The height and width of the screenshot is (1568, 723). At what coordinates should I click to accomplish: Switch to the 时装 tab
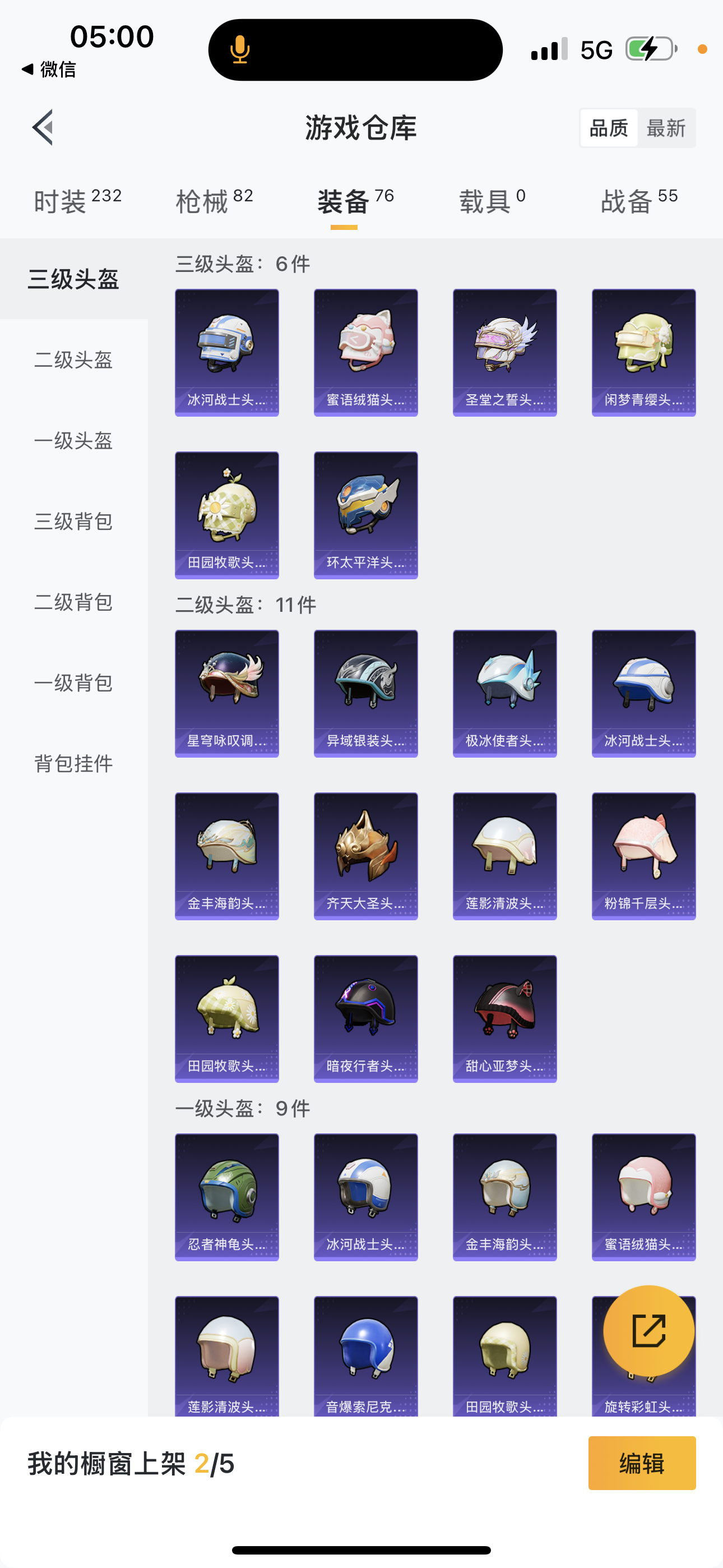[x=77, y=201]
